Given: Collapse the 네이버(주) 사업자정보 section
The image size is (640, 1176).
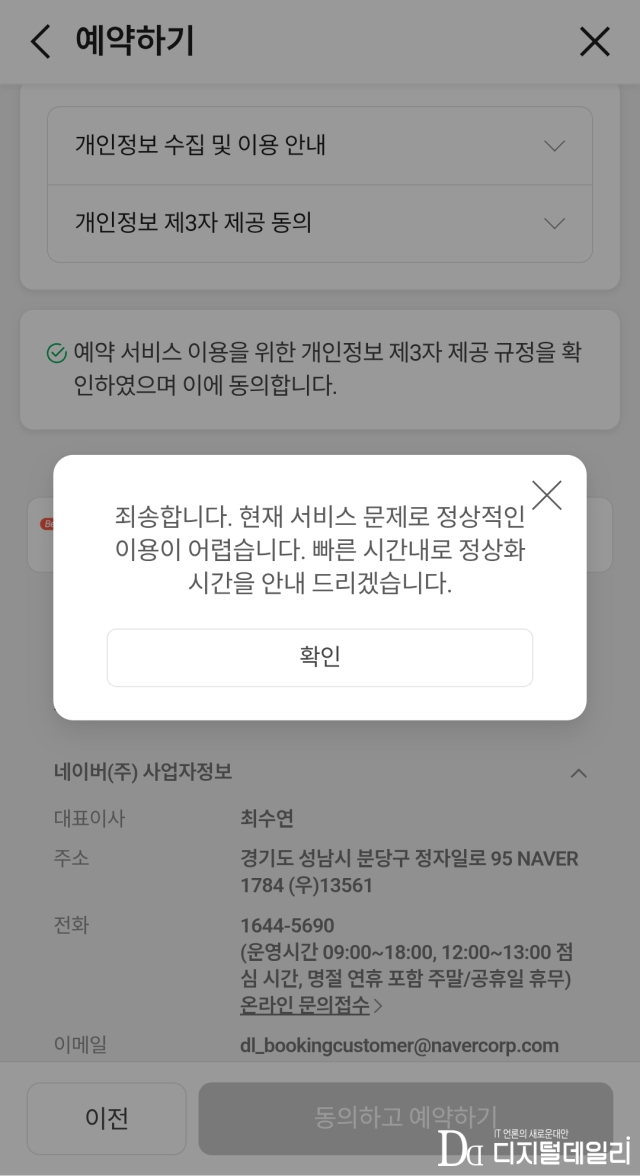Looking at the screenshot, I should point(578,772).
